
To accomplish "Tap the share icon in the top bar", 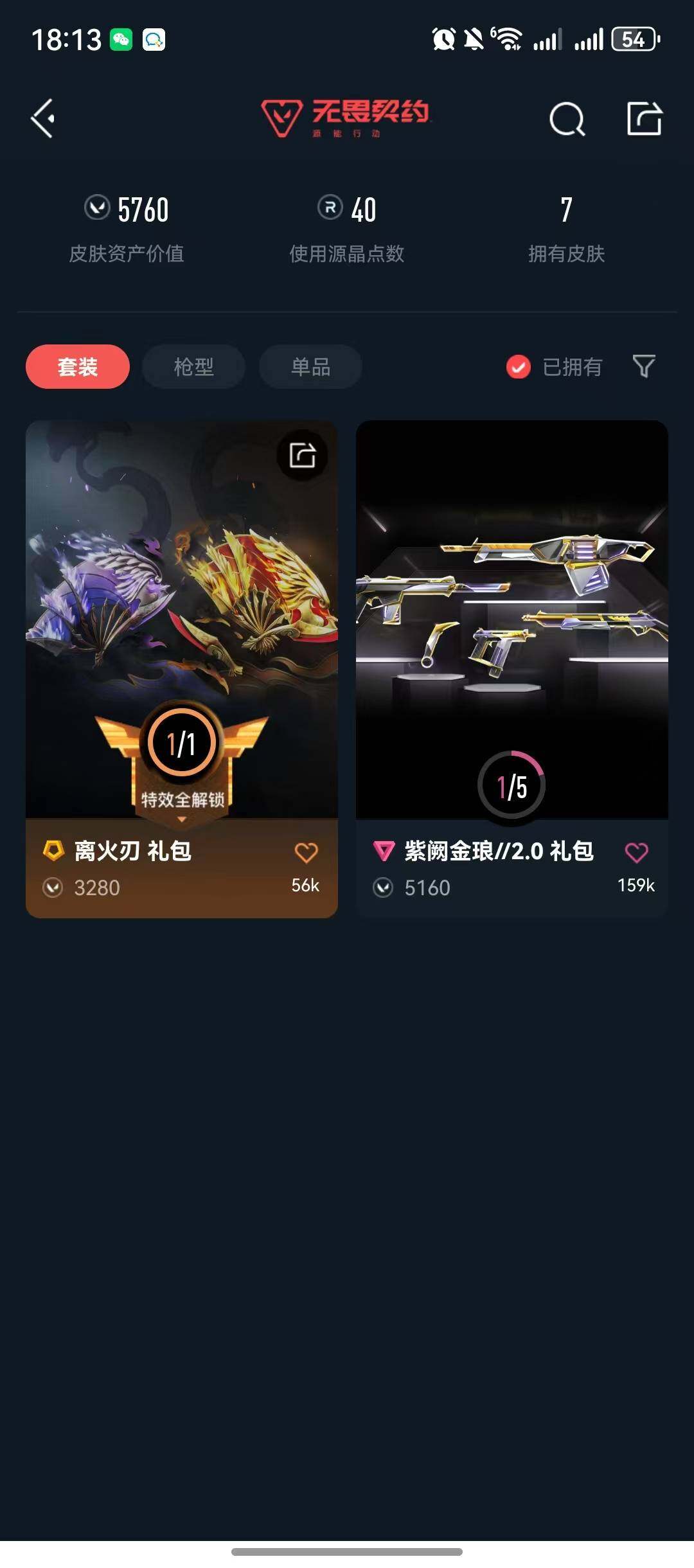I will [x=644, y=120].
